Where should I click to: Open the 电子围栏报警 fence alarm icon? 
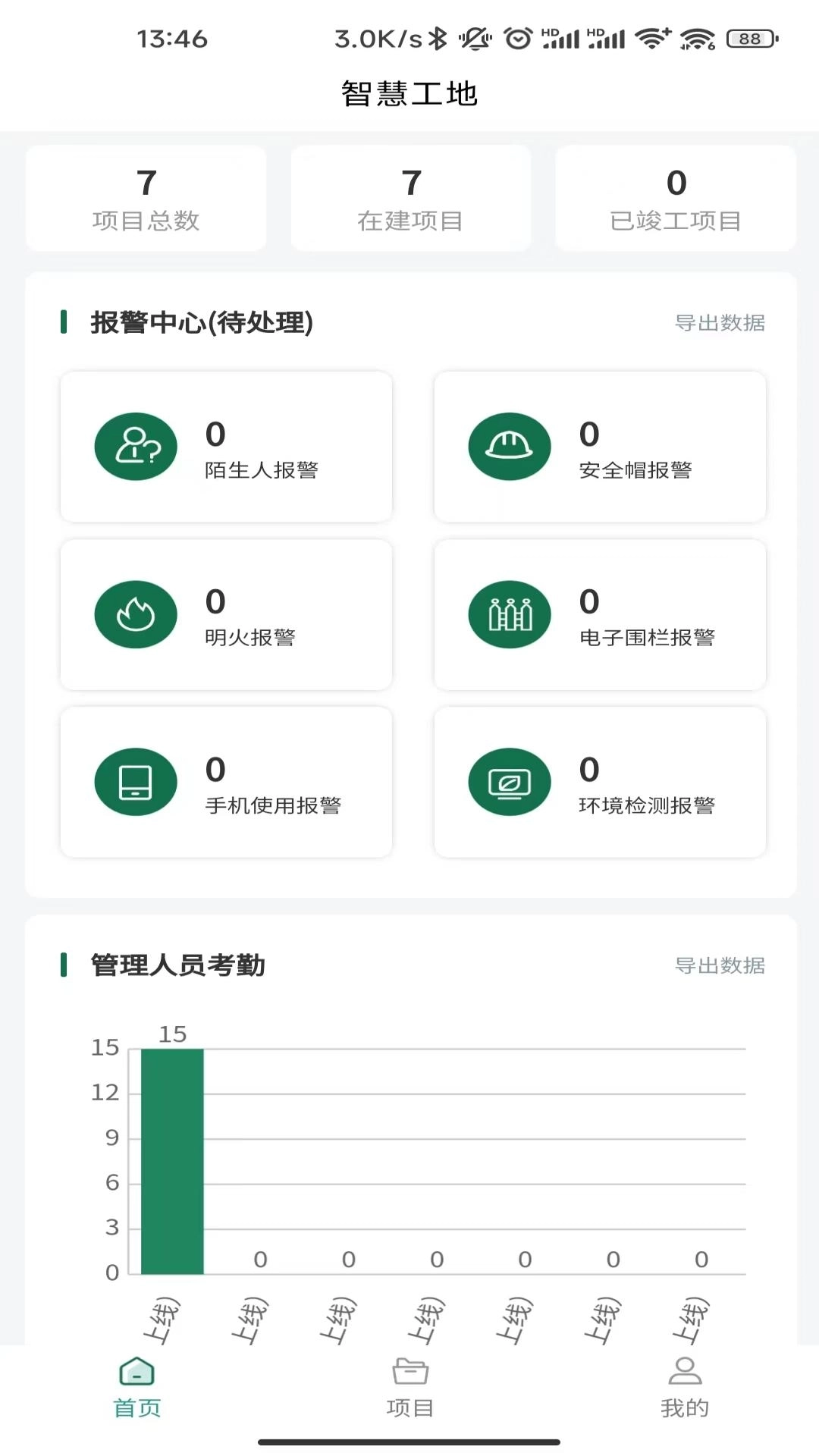pyautogui.click(x=509, y=614)
